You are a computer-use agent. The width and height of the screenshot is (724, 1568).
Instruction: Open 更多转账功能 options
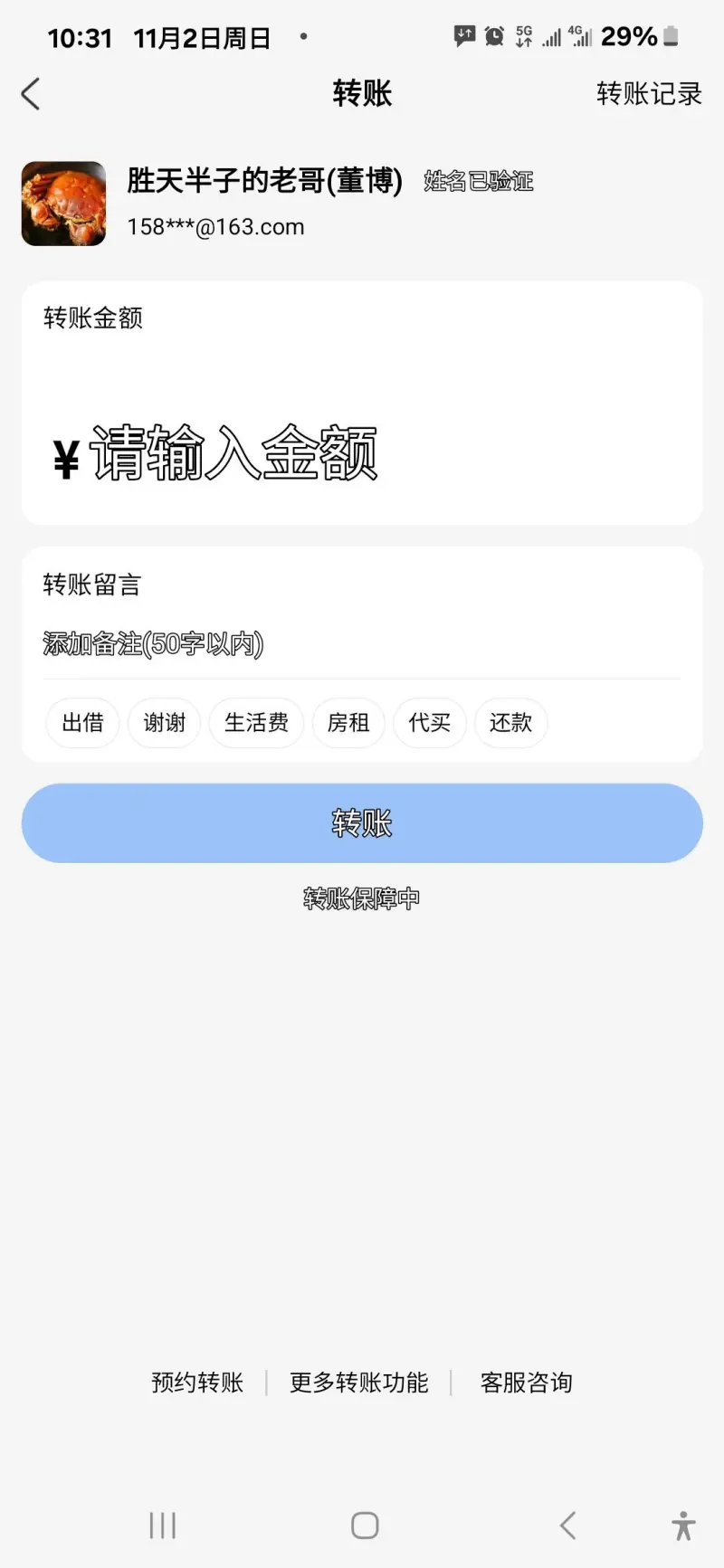point(358,1383)
